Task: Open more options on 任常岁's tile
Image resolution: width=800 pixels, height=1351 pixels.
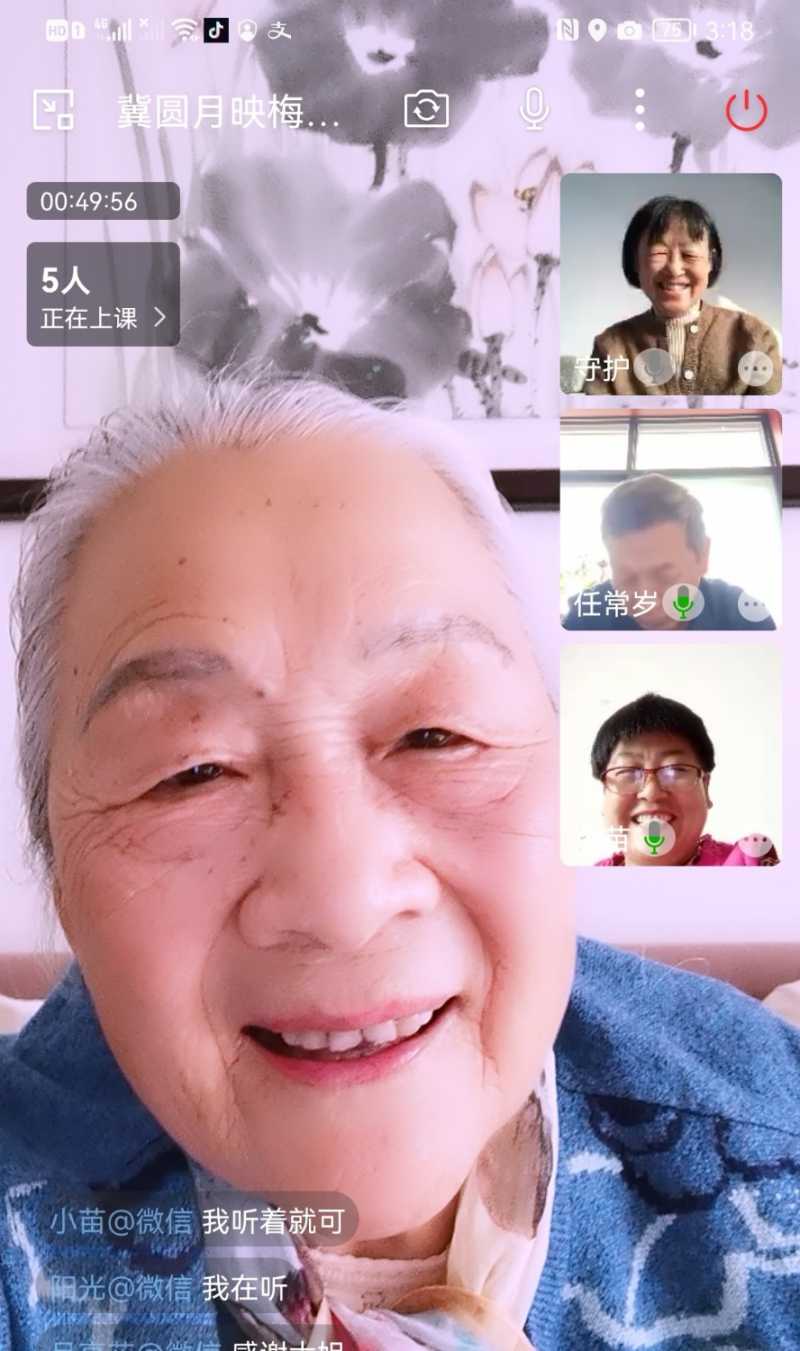Action: (x=756, y=604)
